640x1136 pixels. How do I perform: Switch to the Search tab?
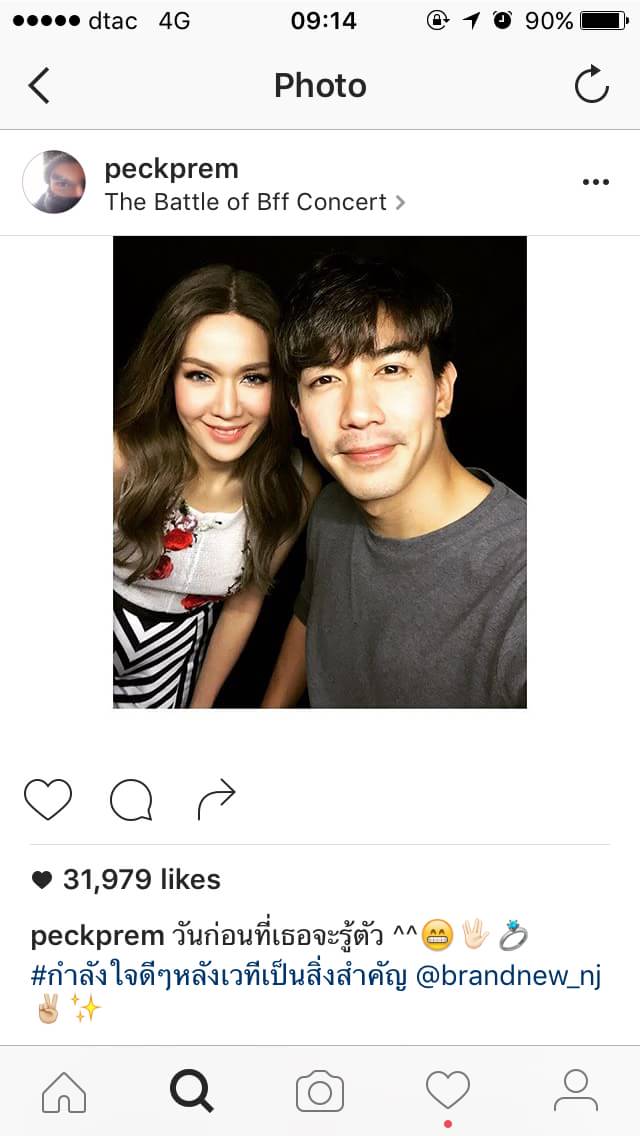191,1090
